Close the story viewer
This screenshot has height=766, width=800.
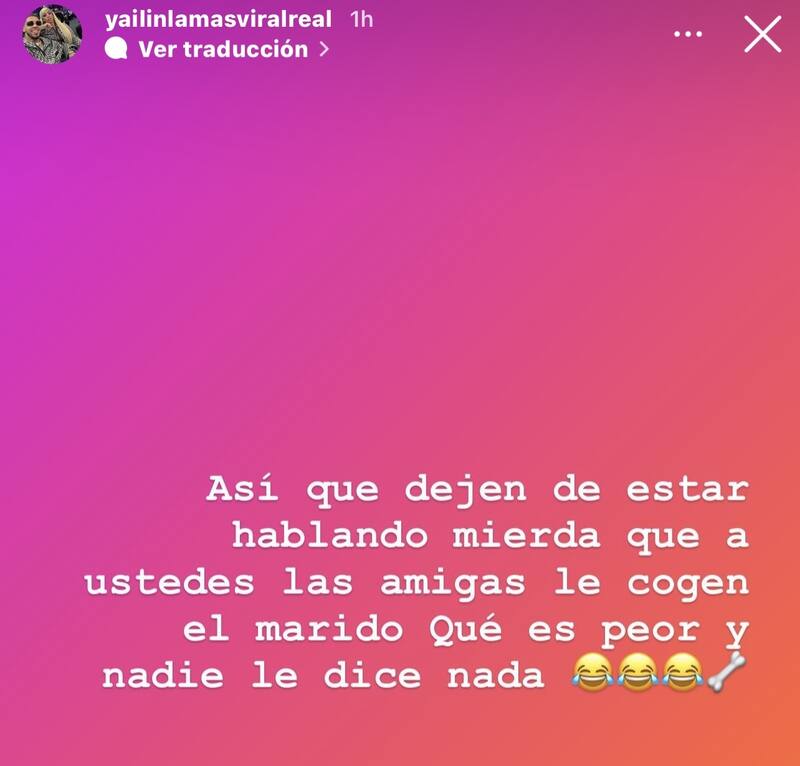point(763,35)
